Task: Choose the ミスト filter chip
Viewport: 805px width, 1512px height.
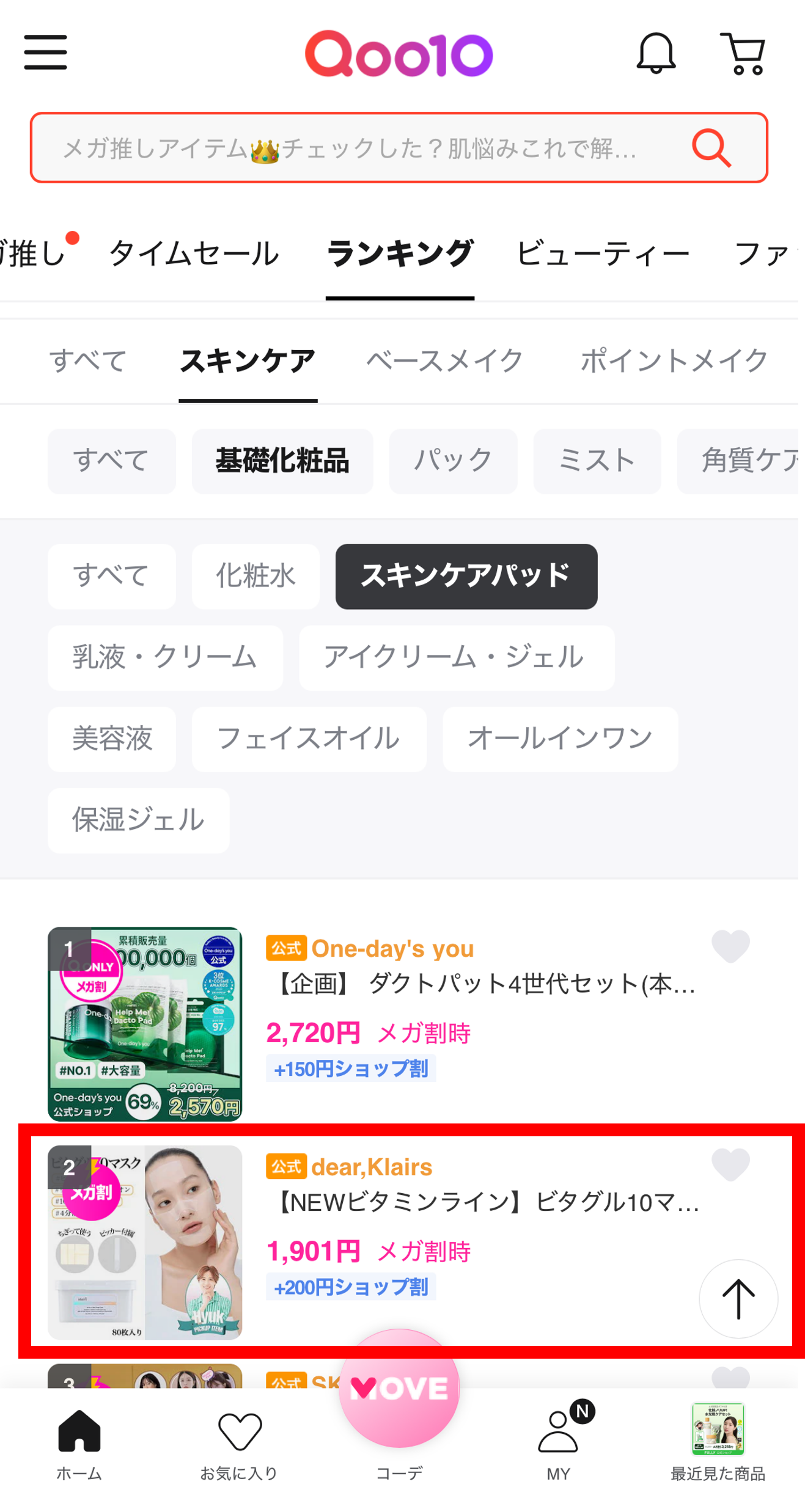Action: (597, 461)
